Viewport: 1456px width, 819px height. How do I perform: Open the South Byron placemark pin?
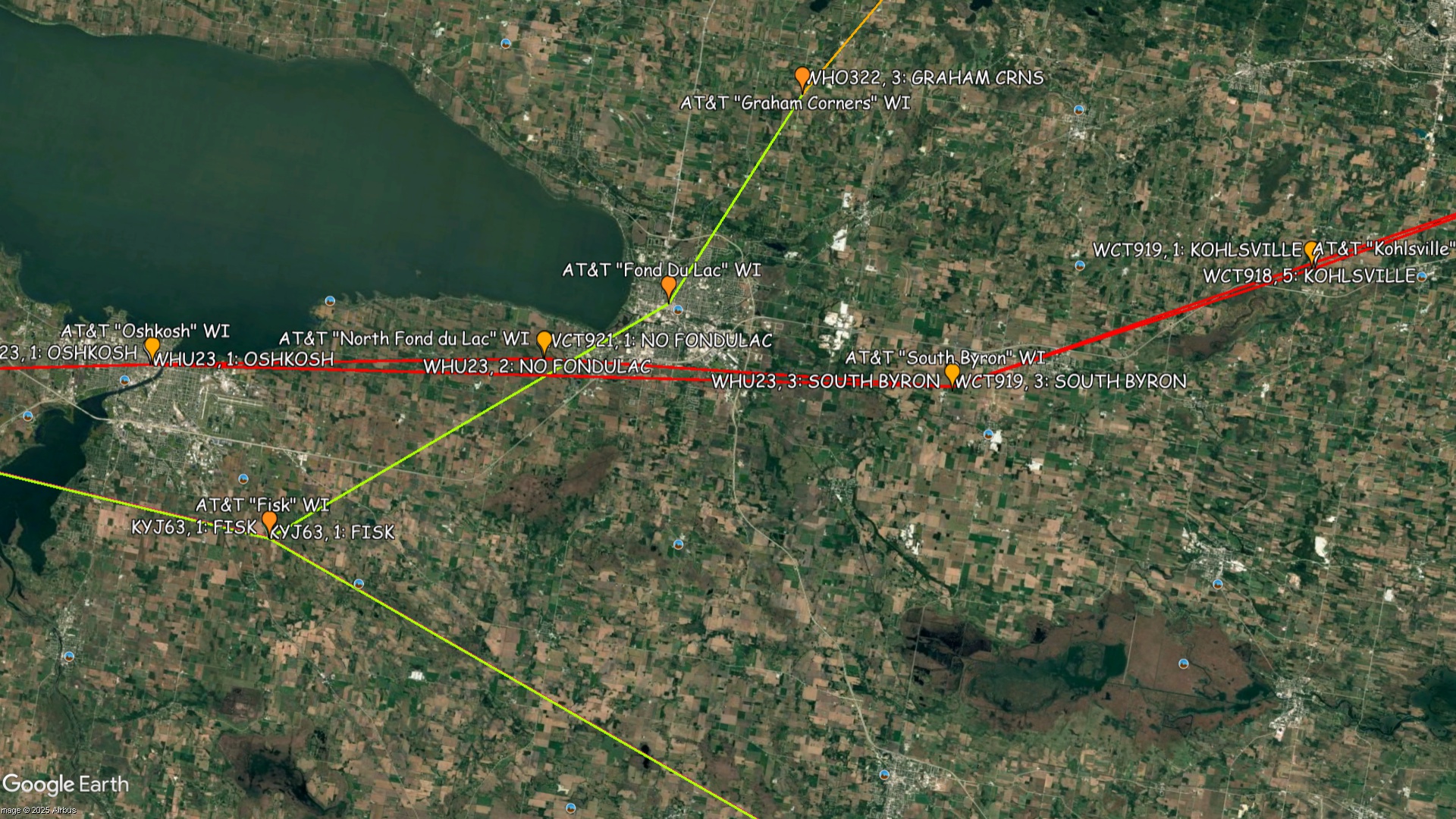tap(952, 374)
